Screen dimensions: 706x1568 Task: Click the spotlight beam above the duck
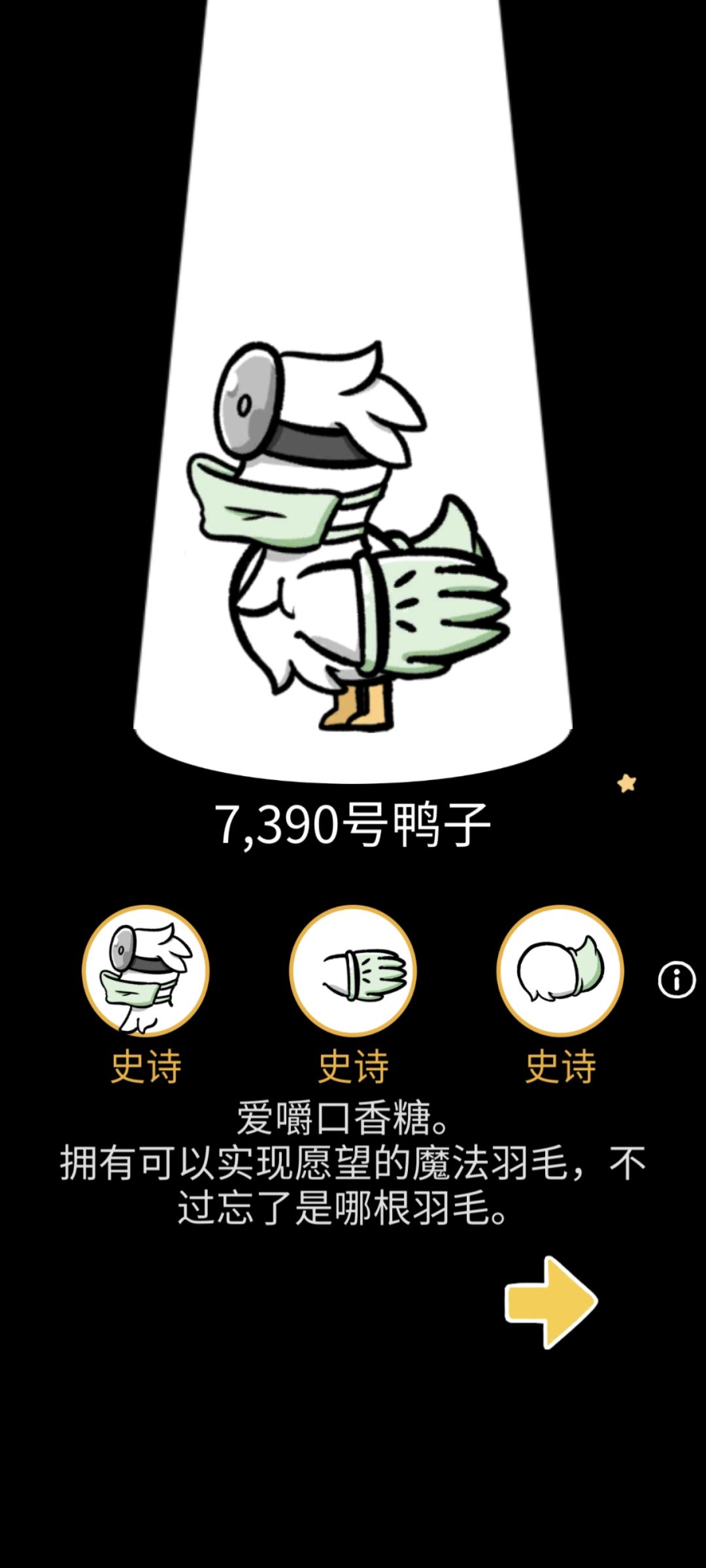(x=353, y=196)
